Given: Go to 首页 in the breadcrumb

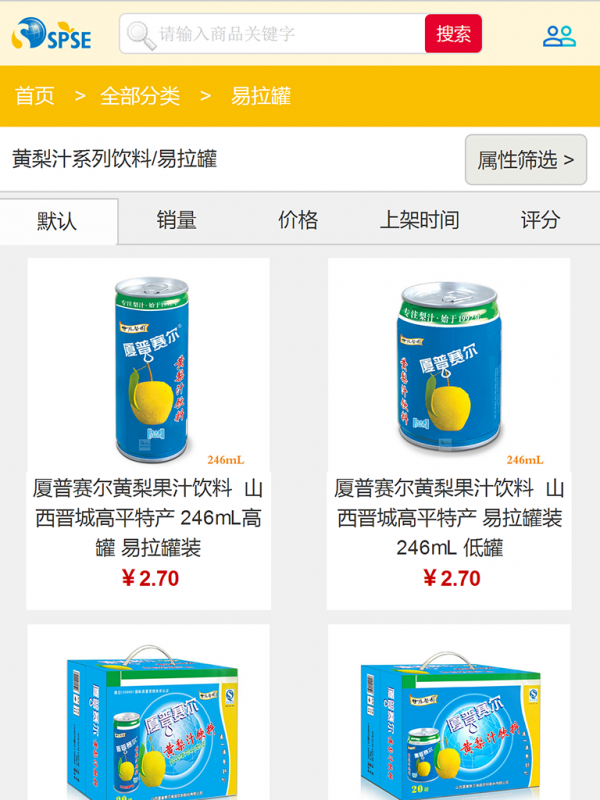Looking at the screenshot, I should tap(35, 96).
